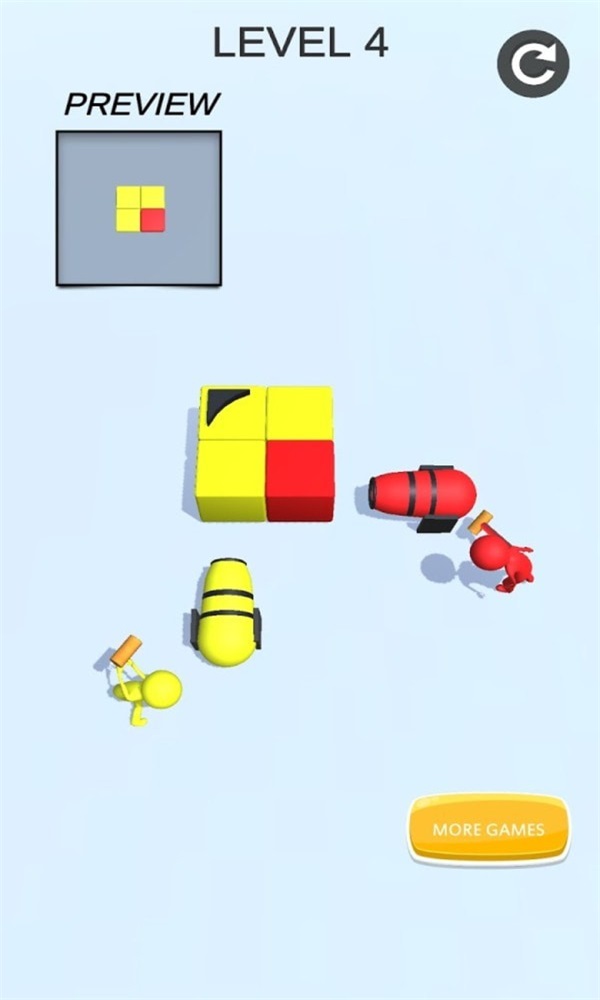The height and width of the screenshot is (1000, 600).
Task: Open the More Games button
Action: [x=488, y=829]
